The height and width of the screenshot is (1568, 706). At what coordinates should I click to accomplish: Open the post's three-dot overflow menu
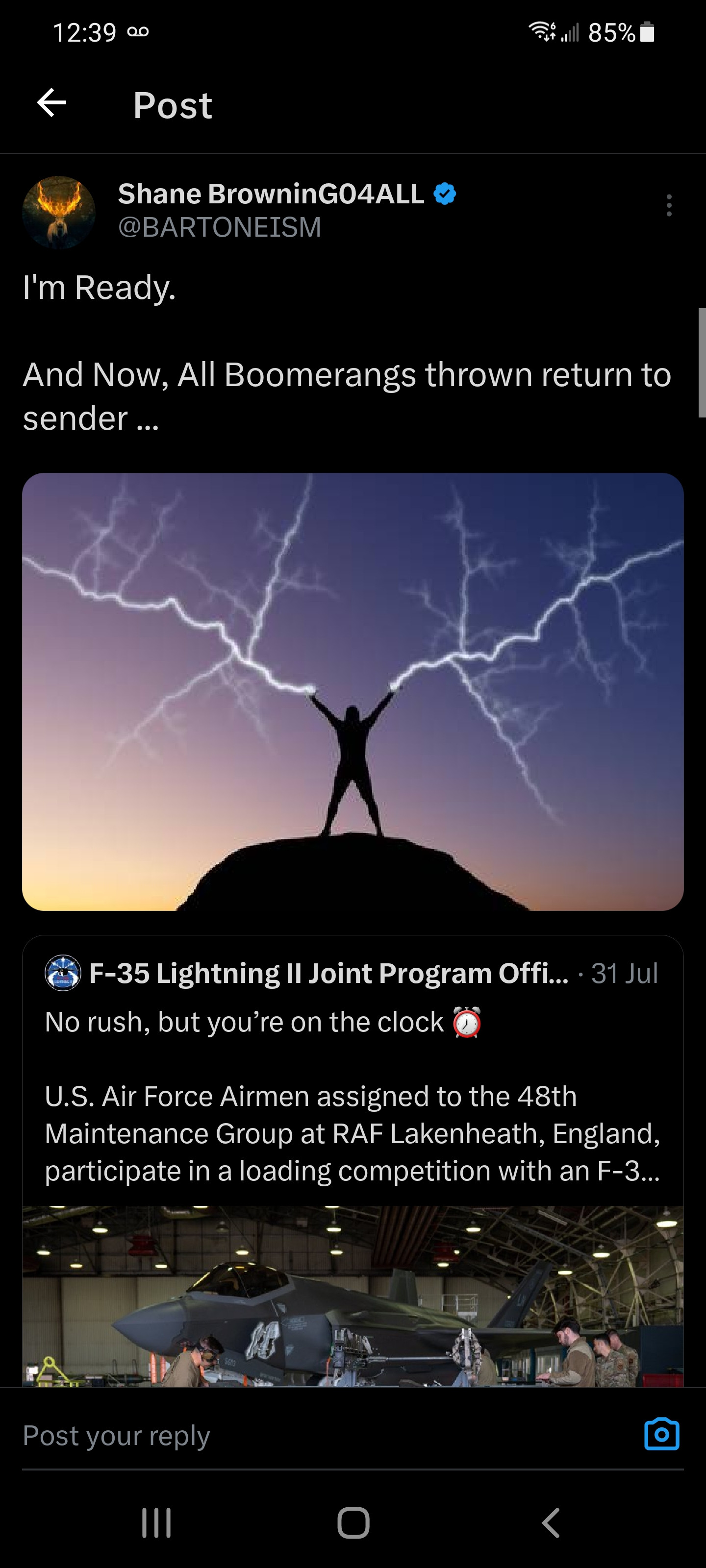point(669,206)
